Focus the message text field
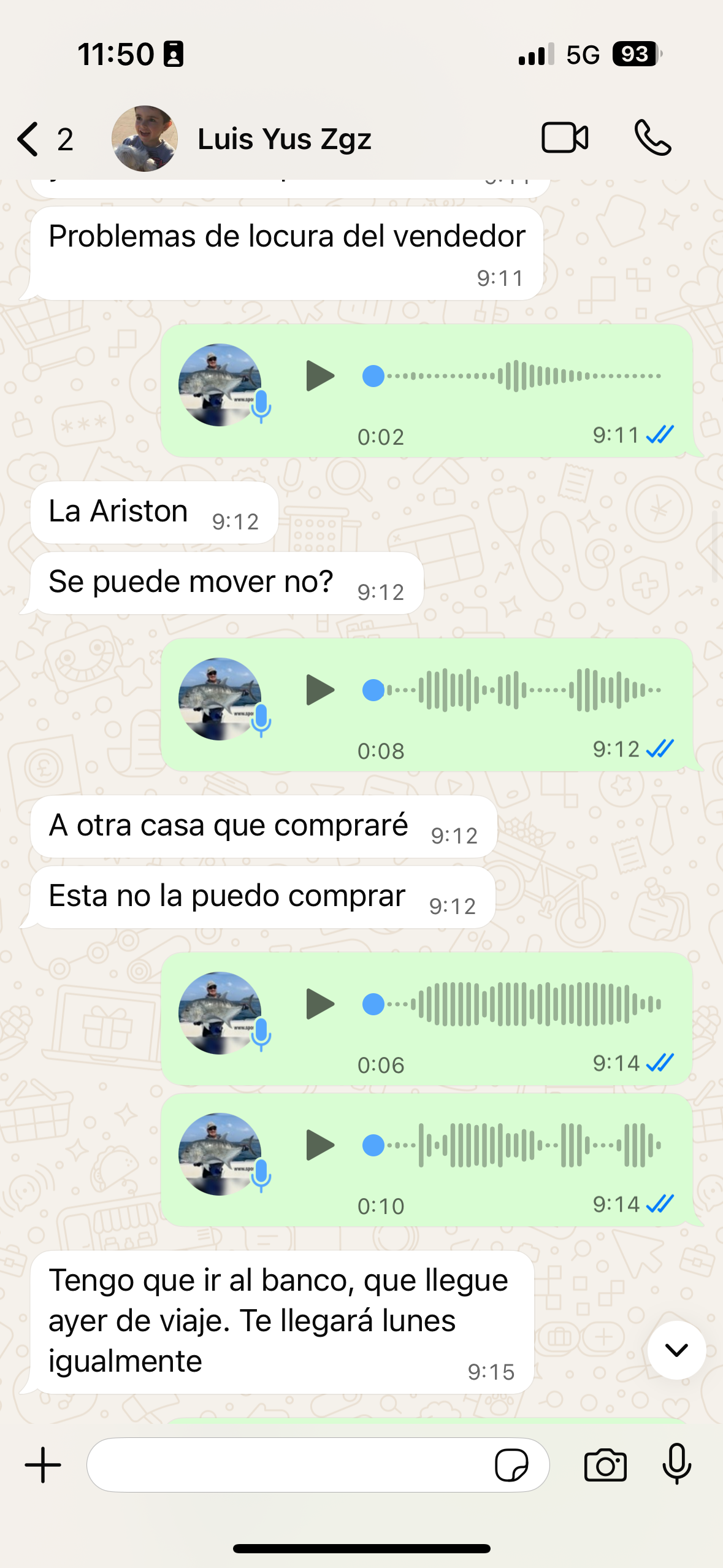Image resolution: width=723 pixels, height=1568 pixels. [288, 1465]
